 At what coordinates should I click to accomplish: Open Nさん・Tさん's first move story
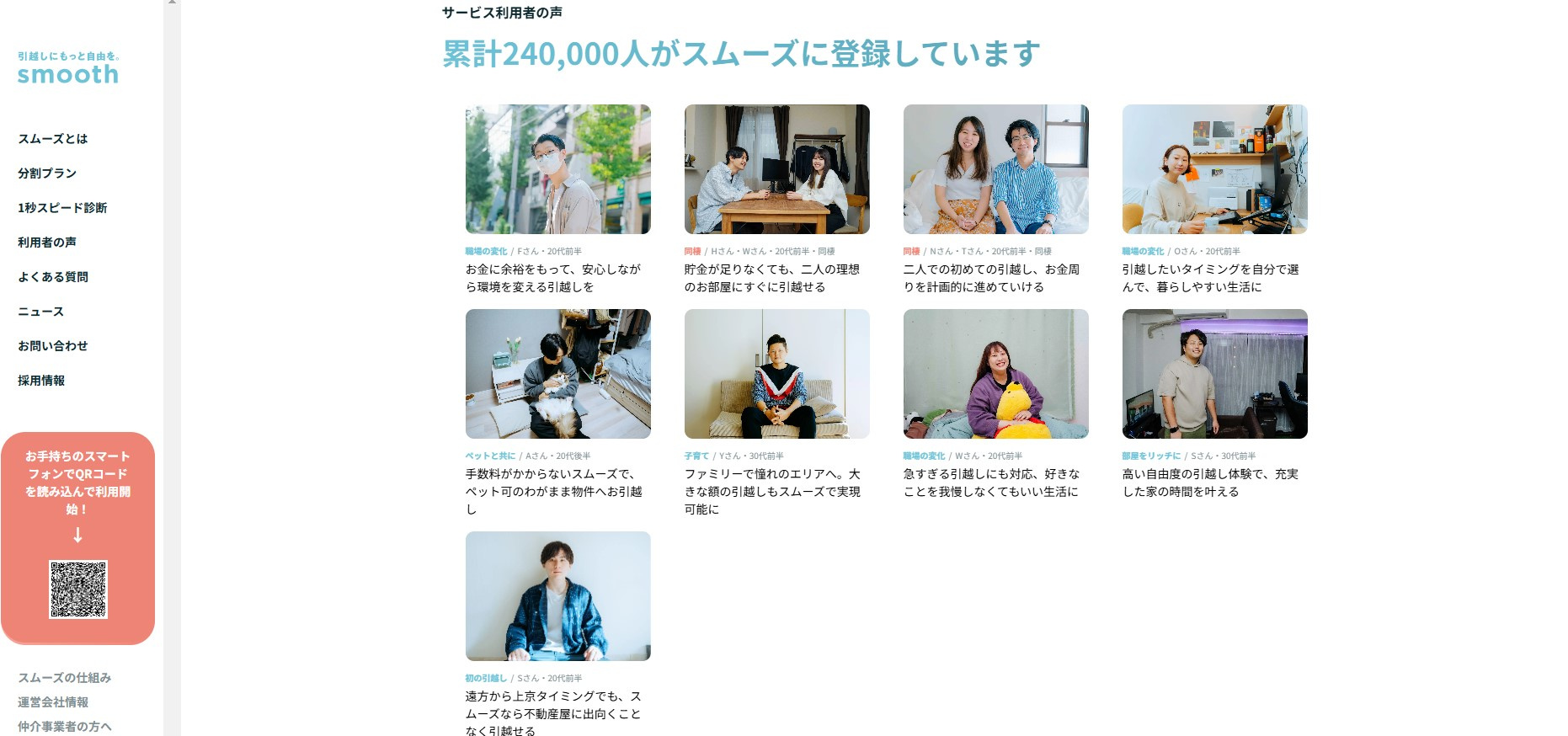[x=995, y=169]
